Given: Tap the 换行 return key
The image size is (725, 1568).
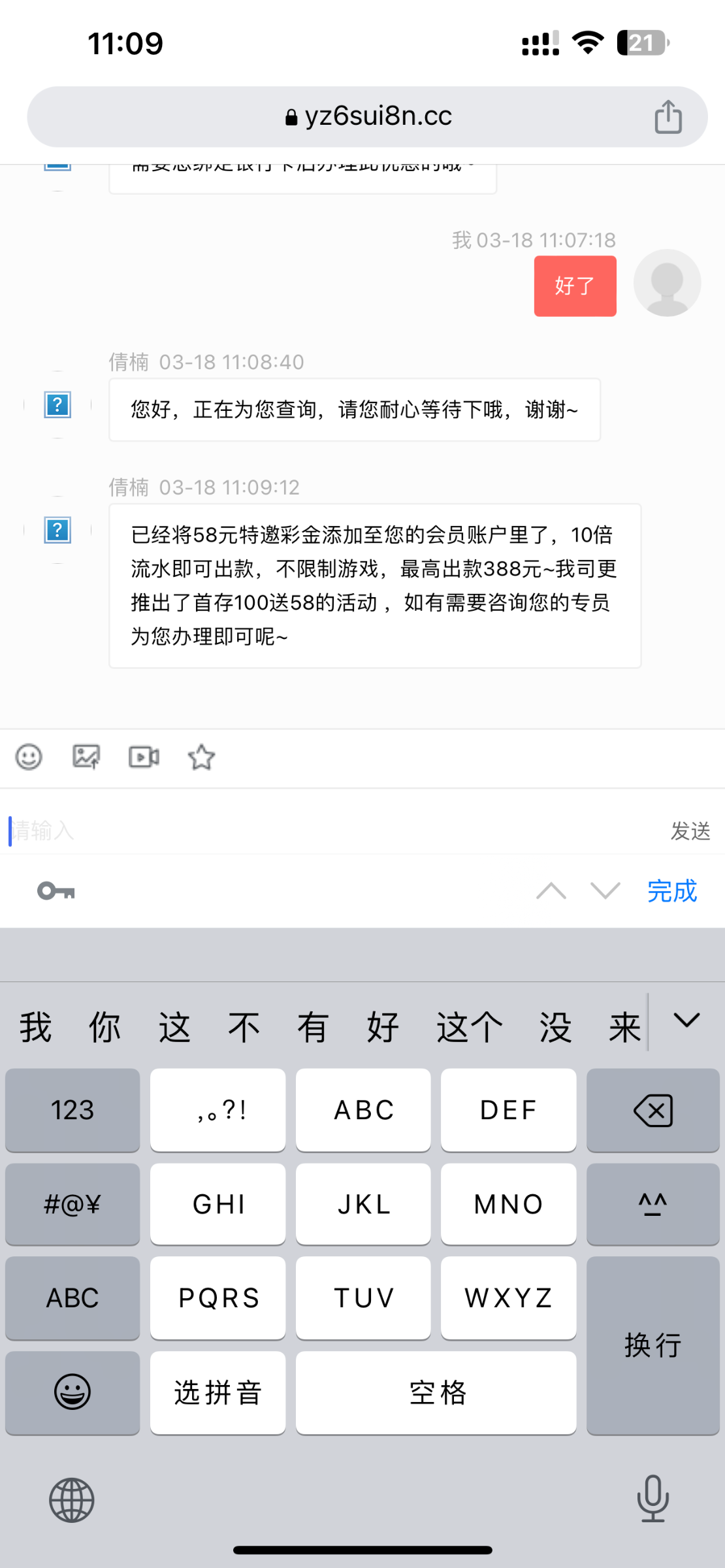Looking at the screenshot, I should (652, 1346).
